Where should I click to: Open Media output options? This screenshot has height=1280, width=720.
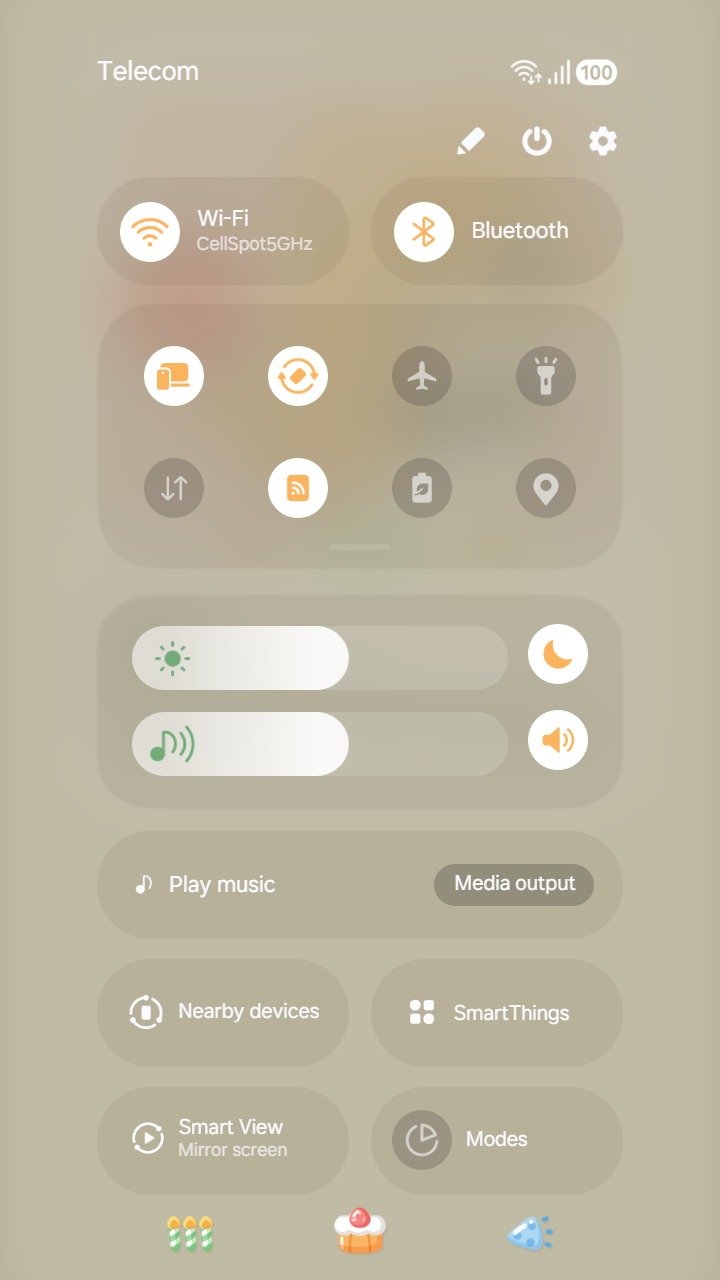point(514,884)
